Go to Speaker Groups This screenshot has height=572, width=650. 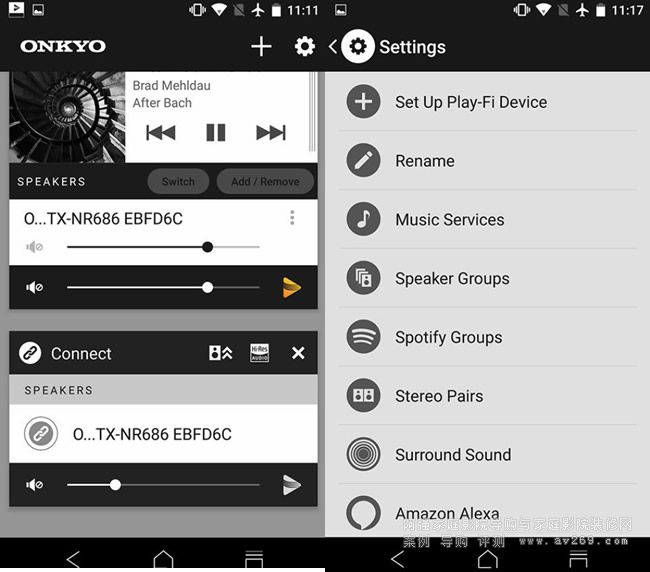coord(452,279)
